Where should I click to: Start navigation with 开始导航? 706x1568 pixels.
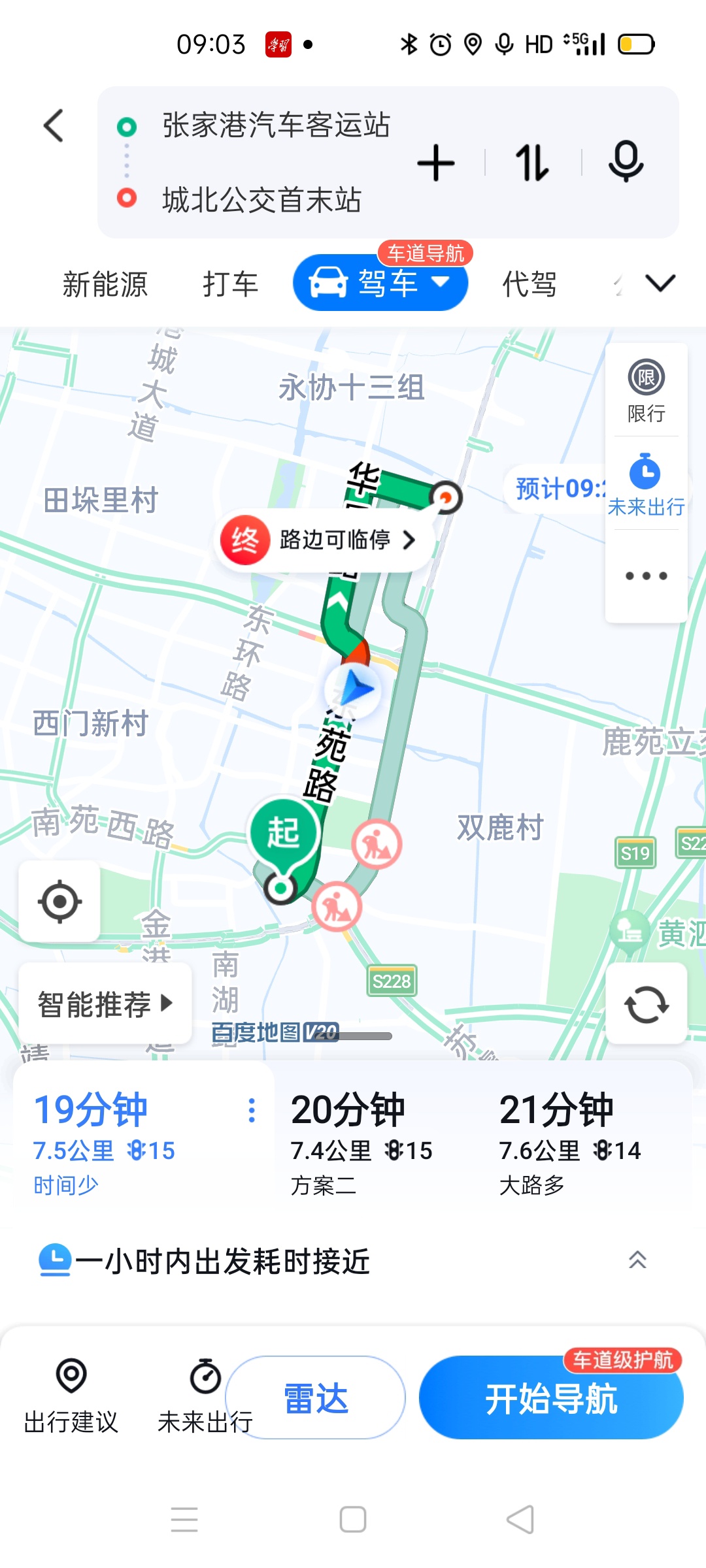tap(551, 1398)
